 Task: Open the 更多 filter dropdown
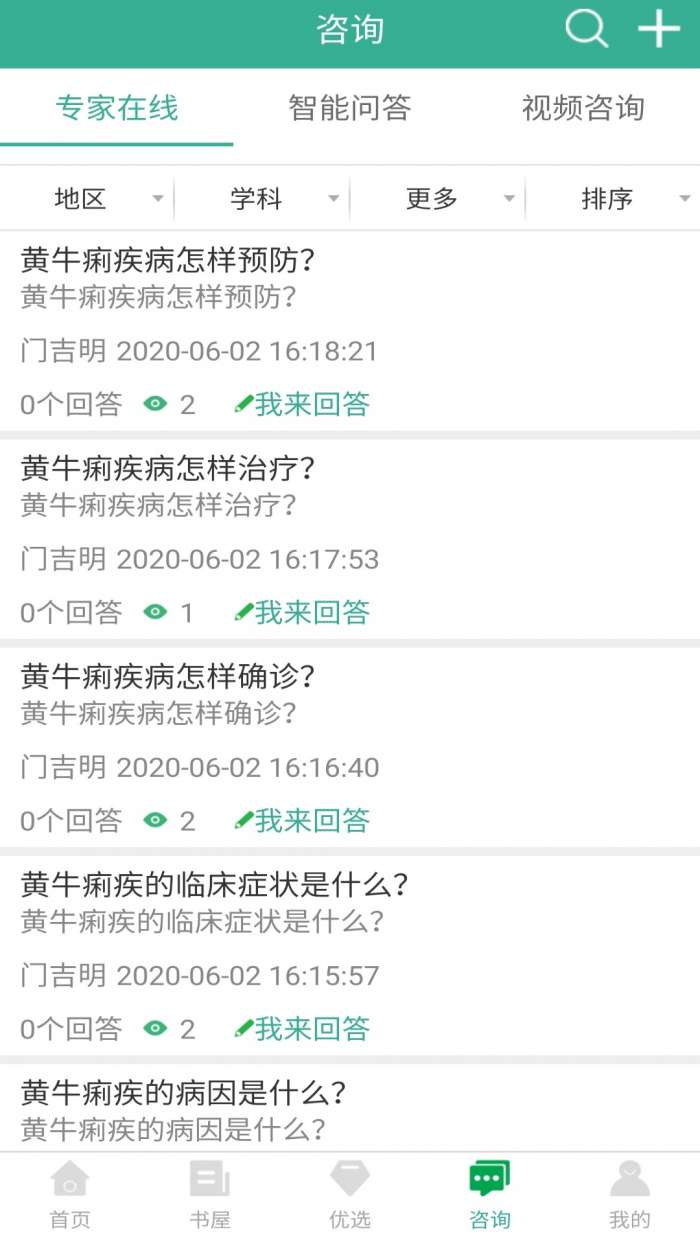tap(438, 199)
